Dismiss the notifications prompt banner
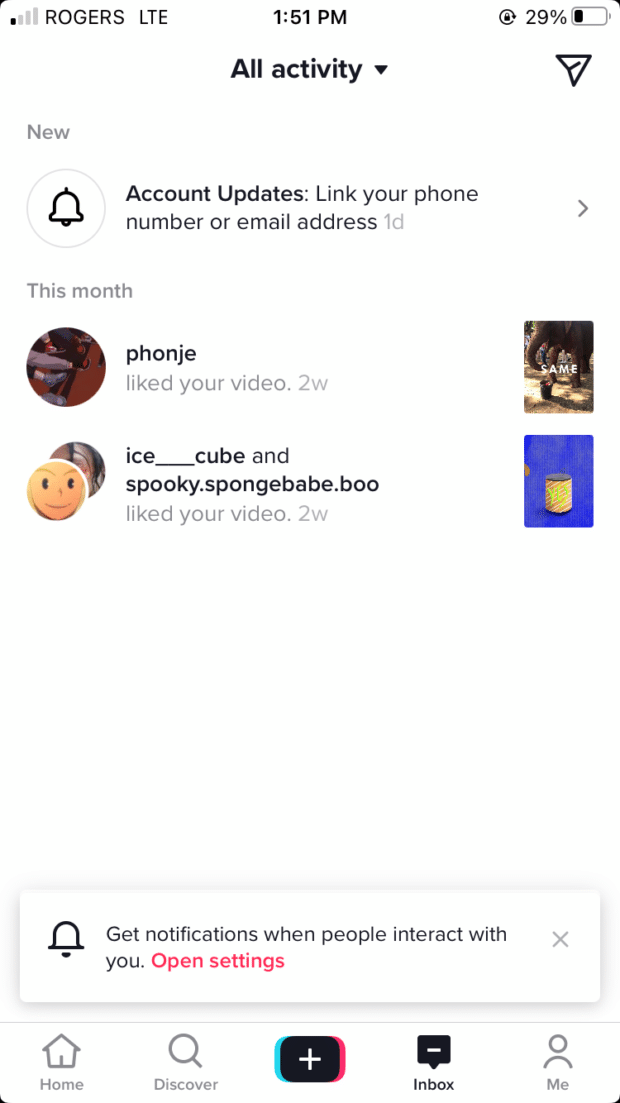Image resolution: width=620 pixels, height=1103 pixels. [560, 939]
